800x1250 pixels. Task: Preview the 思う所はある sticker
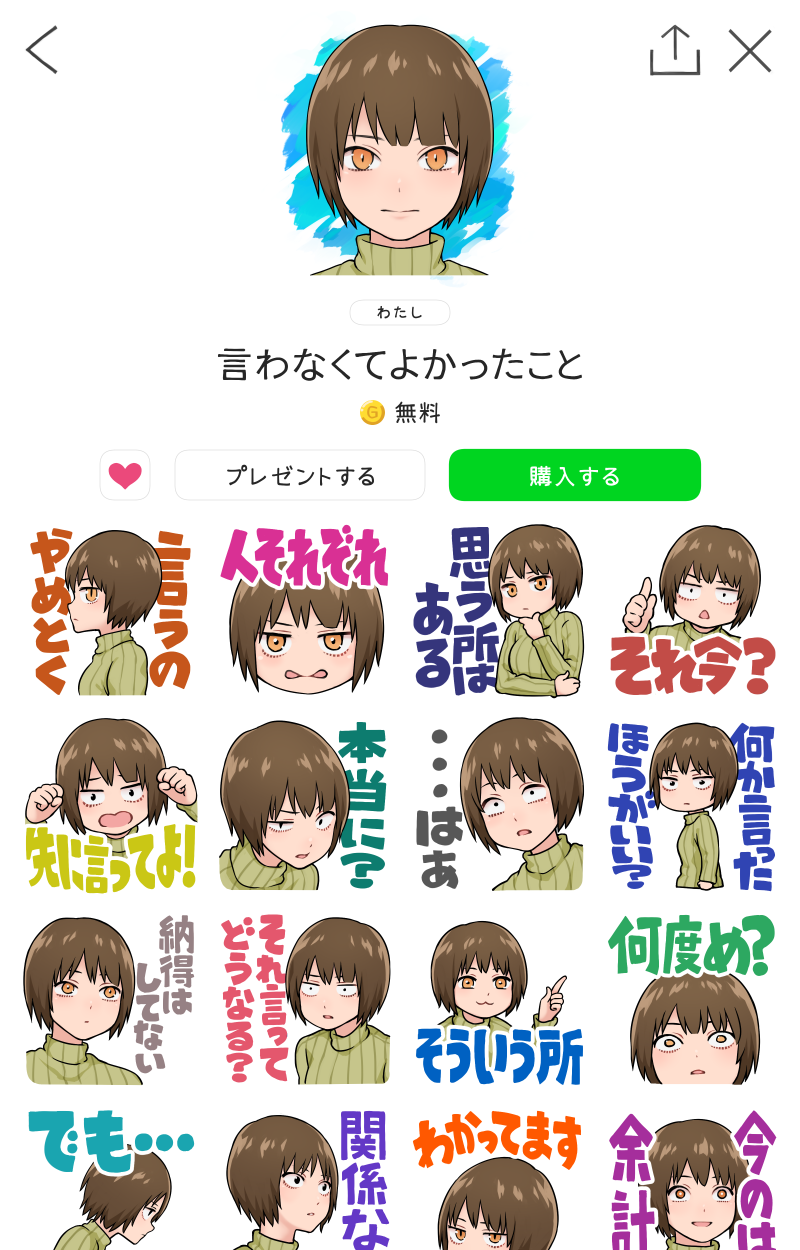(498, 610)
